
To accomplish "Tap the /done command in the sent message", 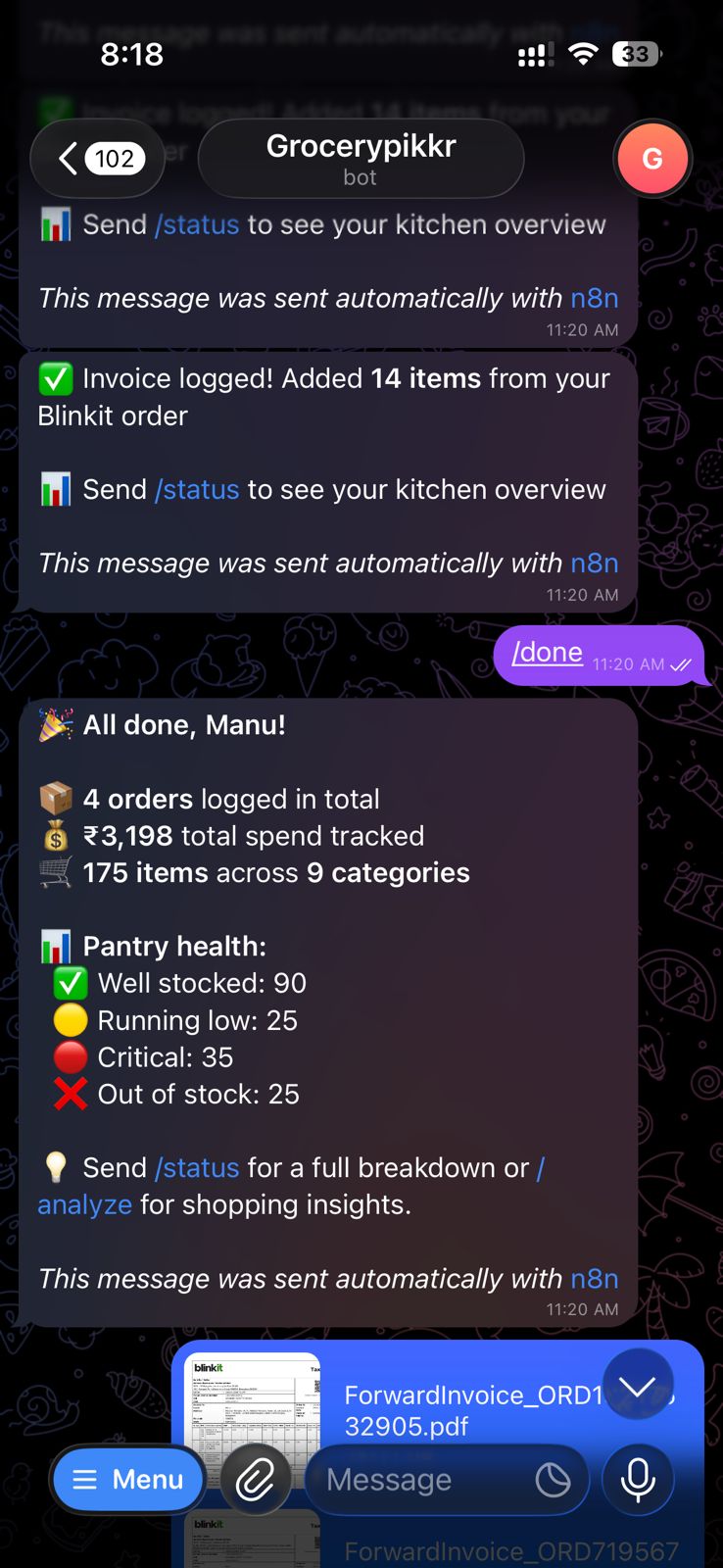I will pos(547,653).
